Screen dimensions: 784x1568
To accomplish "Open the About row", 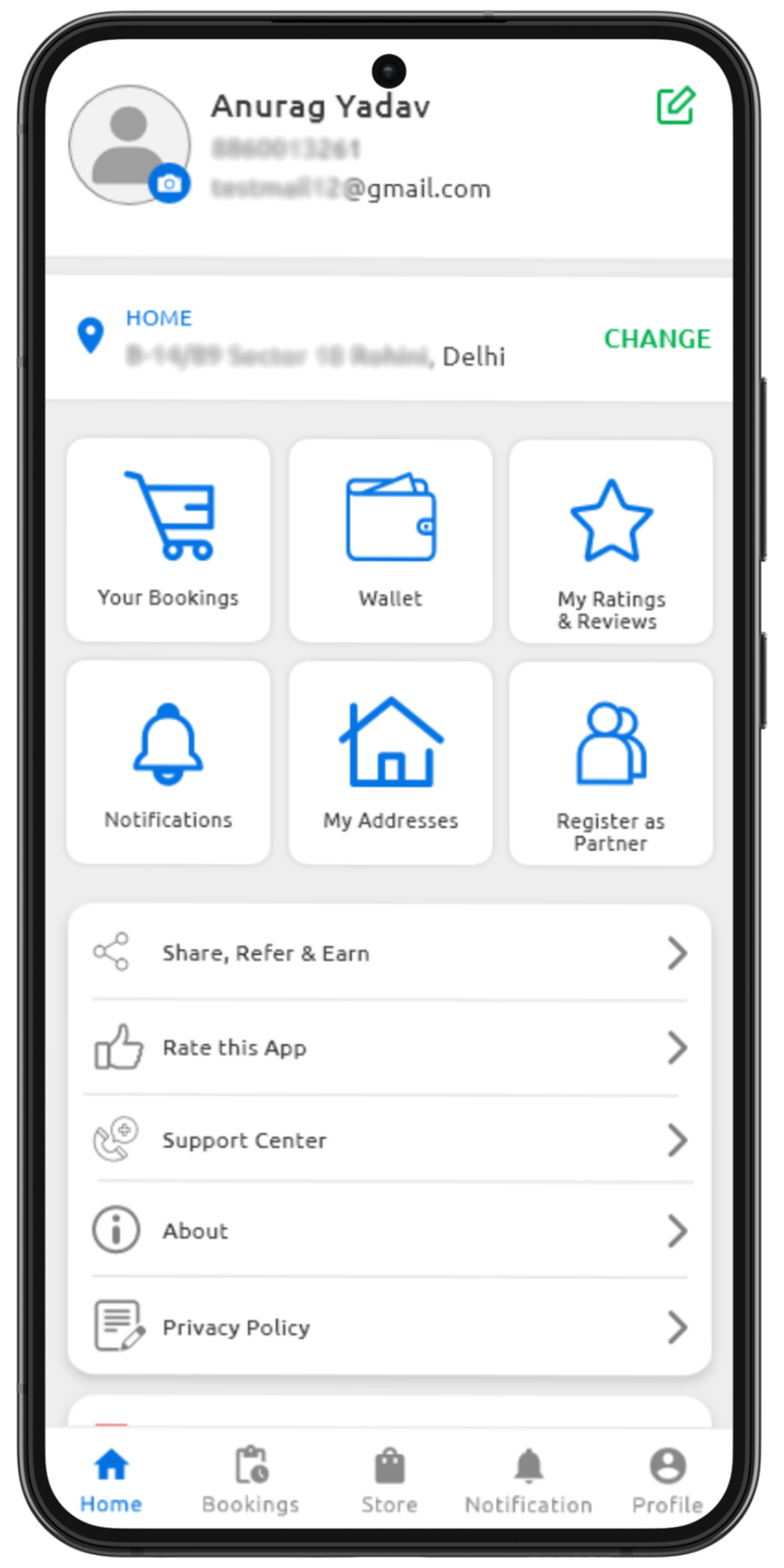I will 390,1231.
